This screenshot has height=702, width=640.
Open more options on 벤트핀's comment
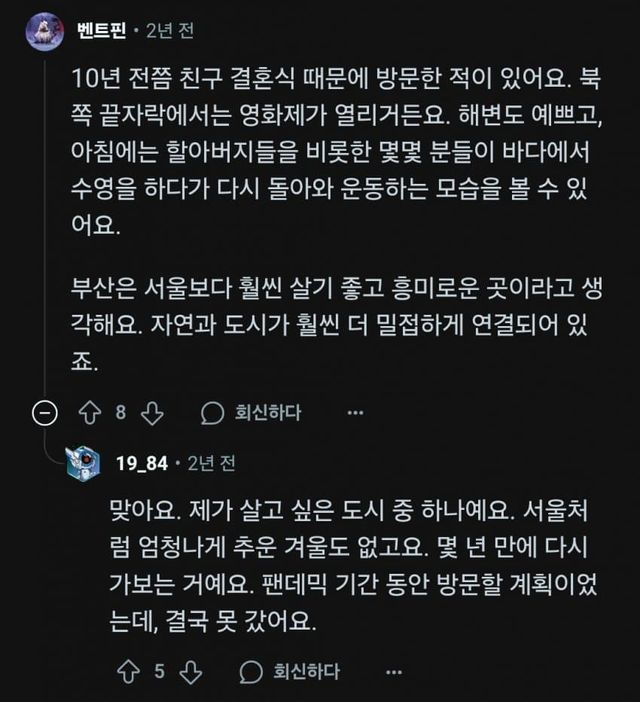355,412
